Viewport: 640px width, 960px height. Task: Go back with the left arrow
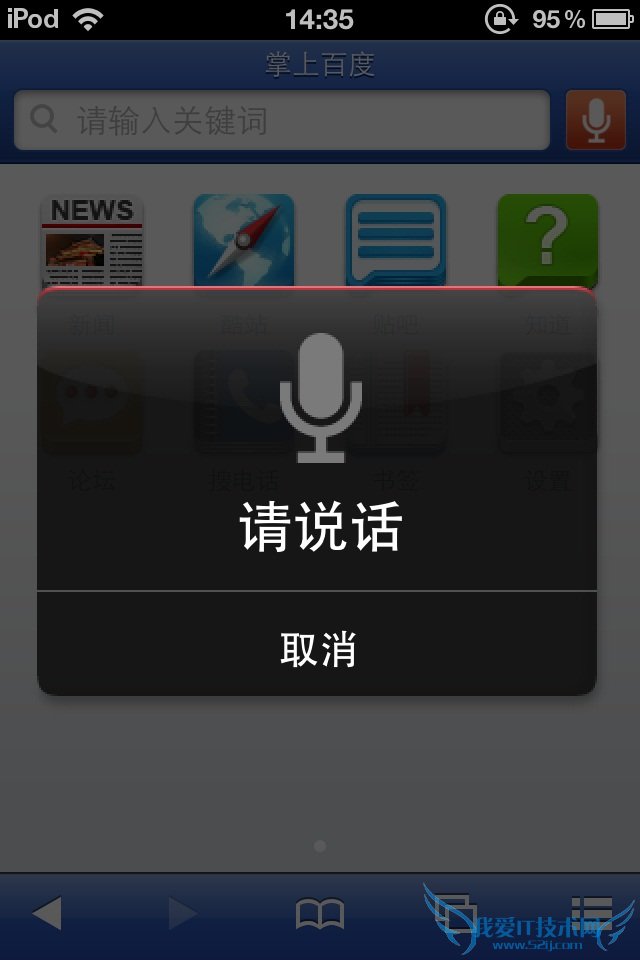click(47, 912)
